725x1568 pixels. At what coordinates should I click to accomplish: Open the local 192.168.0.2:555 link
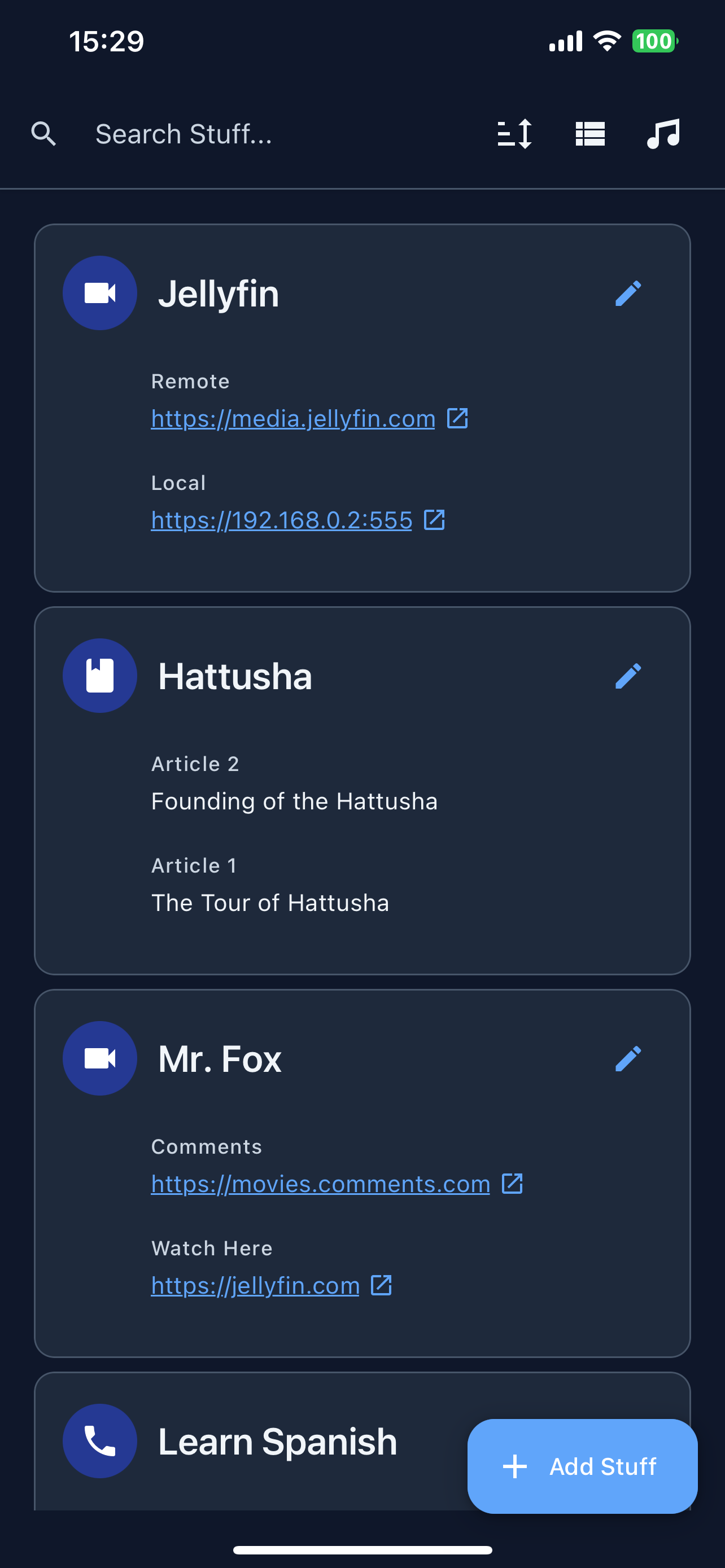point(282,520)
